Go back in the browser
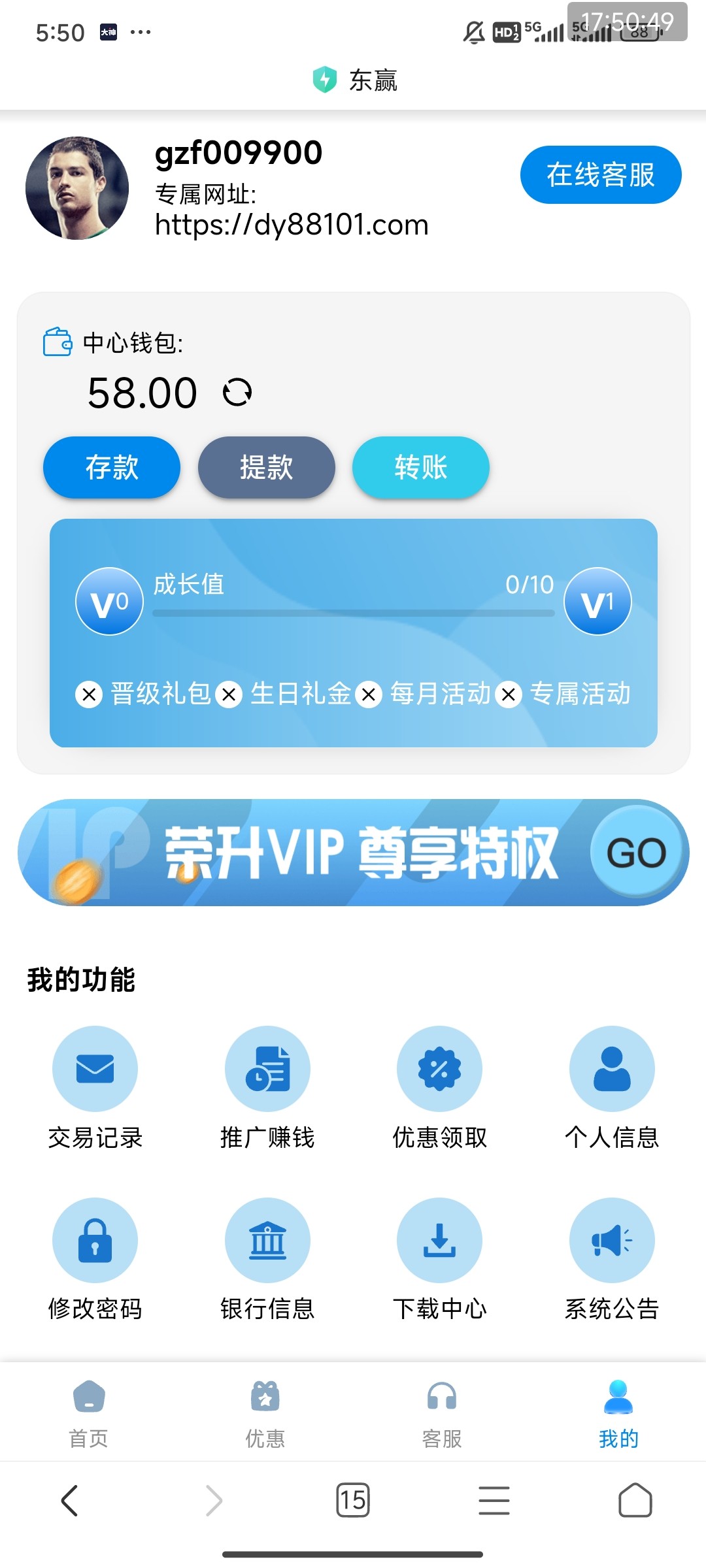Viewport: 706px width, 1568px height. (69, 1500)
